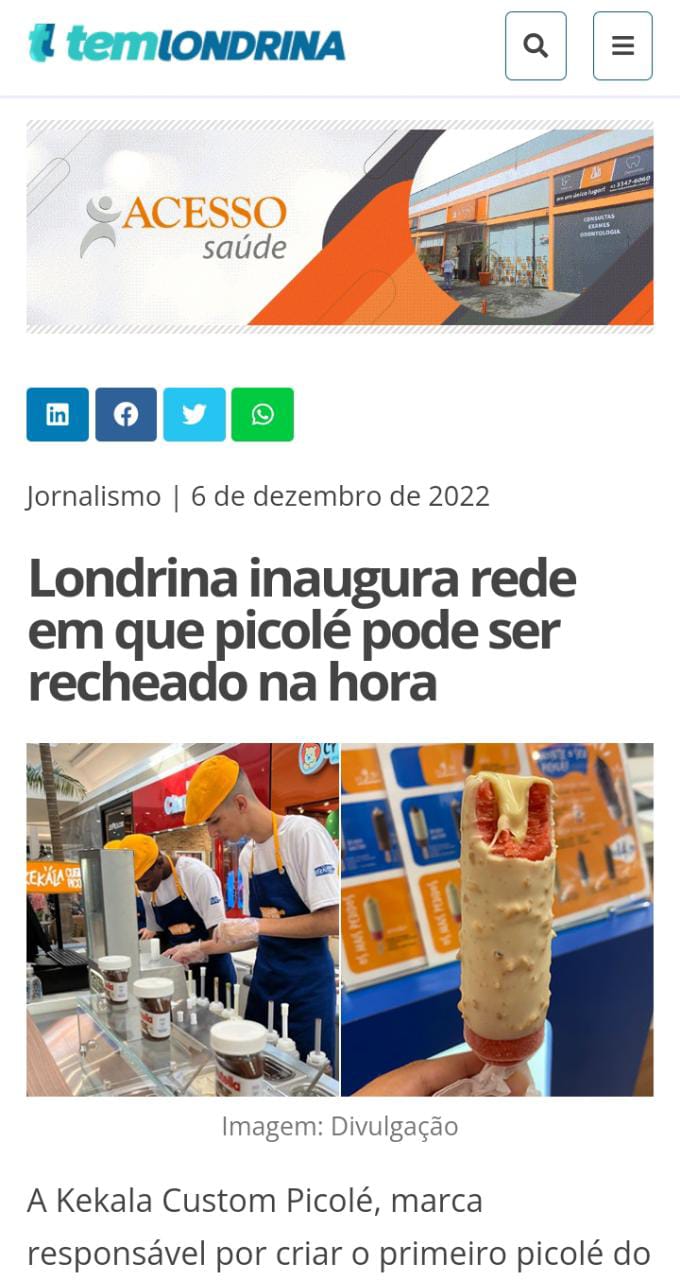Share article on Facebook

click(x=126, y=415)
